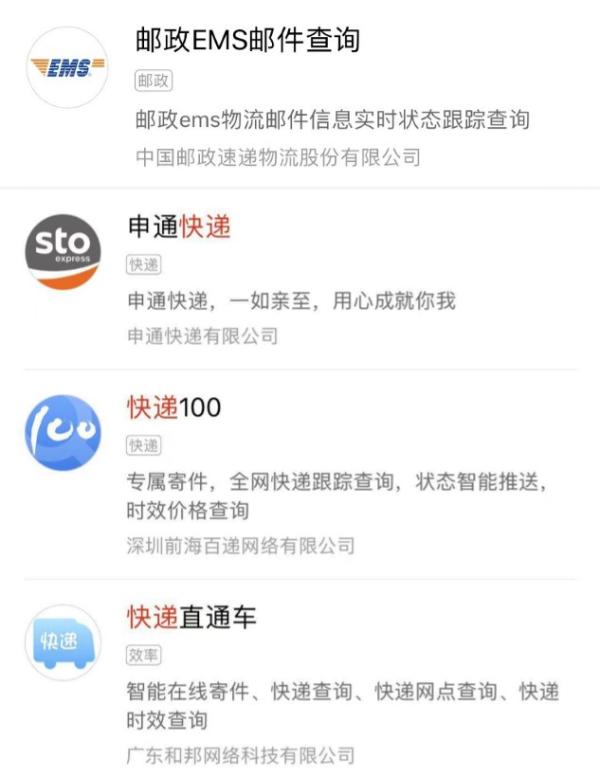Viewport: 600px width, 776px height.
Task: Open 邮政EMS邮件查询 mini program
Action: click(x=247, y=41)
